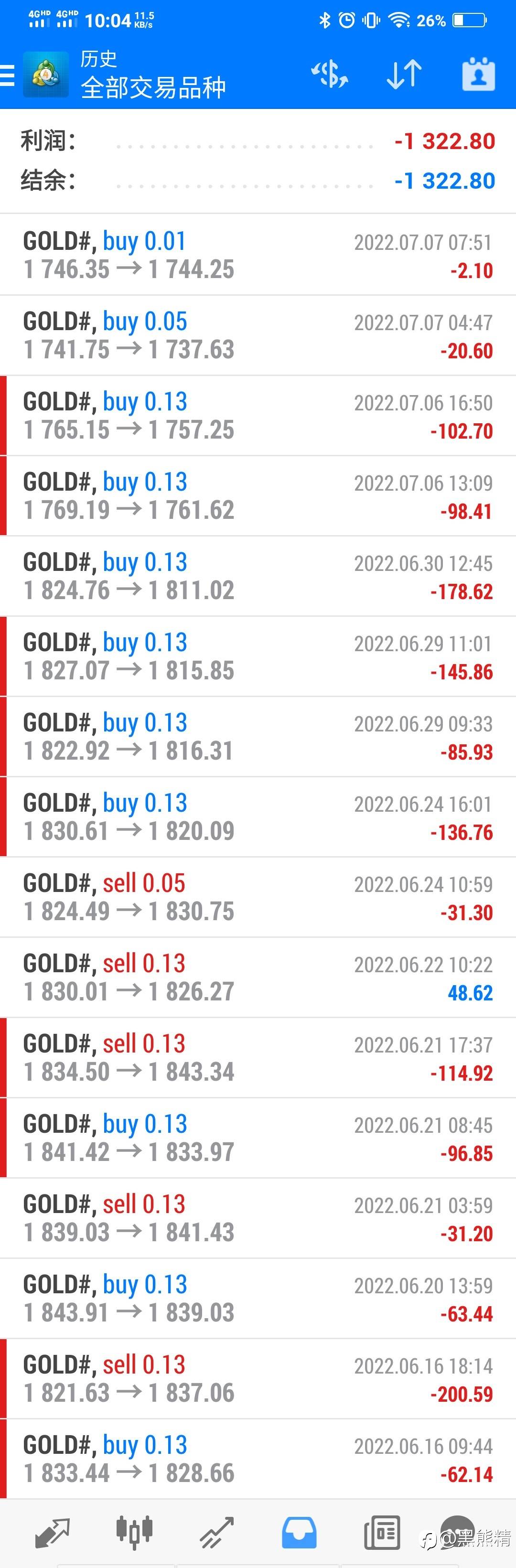Open the 2022.06.30 12:45 trade losing -178.62

(258, 577)
